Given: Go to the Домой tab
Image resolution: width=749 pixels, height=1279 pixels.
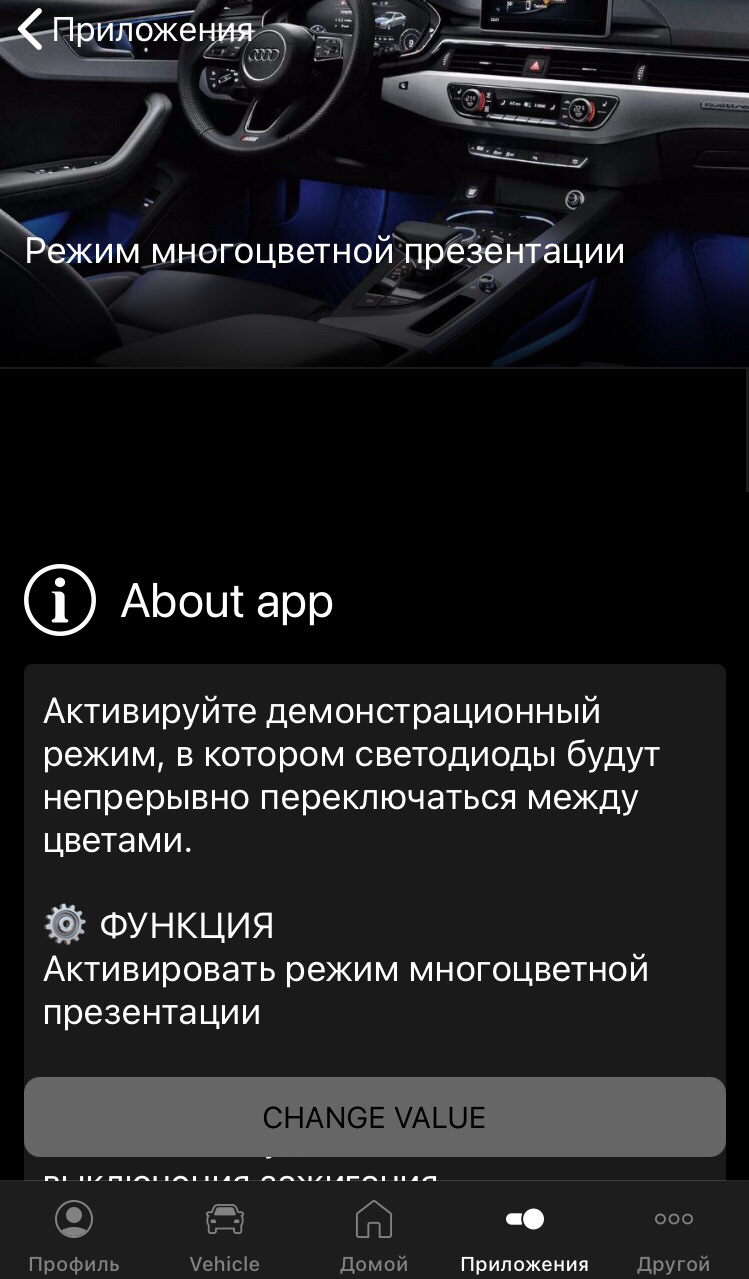Looking at the screenshot, I should click(x=374, y=1238).
